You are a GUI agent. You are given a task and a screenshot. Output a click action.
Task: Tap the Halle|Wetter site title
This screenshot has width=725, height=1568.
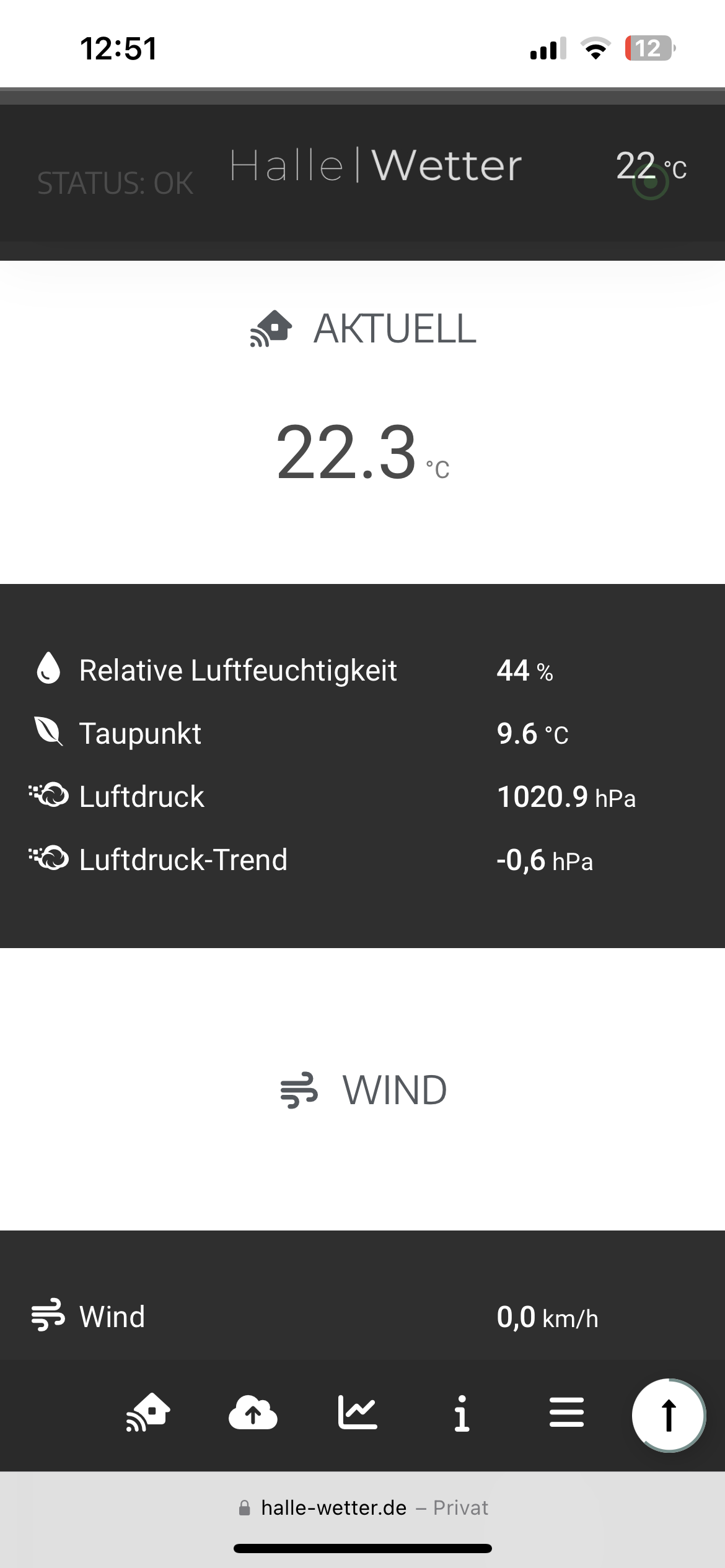coord(376,166)
